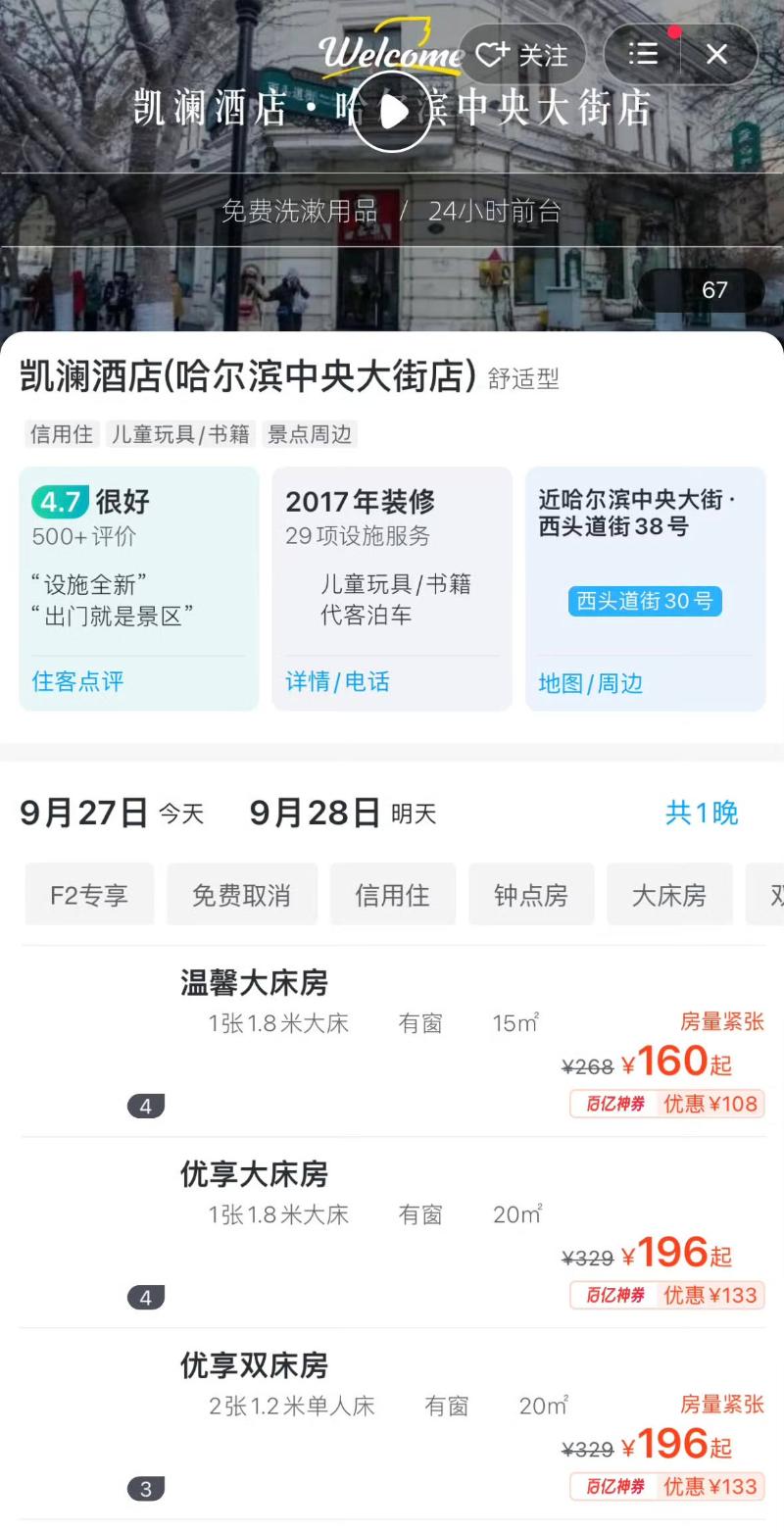Filter by 大床房 room type
Viewport: 784px width, 1532px height.
point(669,895)
